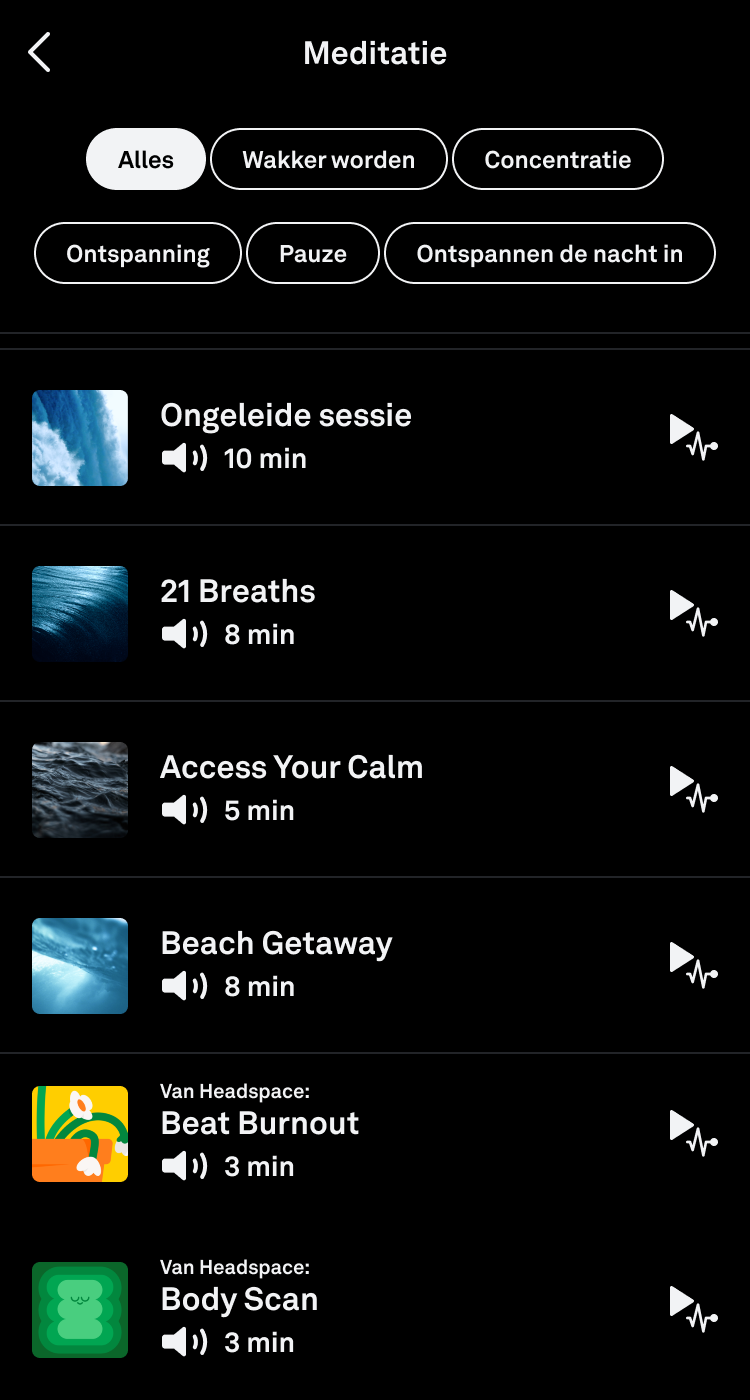Select the Alles filter chip
Image resolution: width=750 pixels, height=1400 pixels.
(x=146, y=160)
